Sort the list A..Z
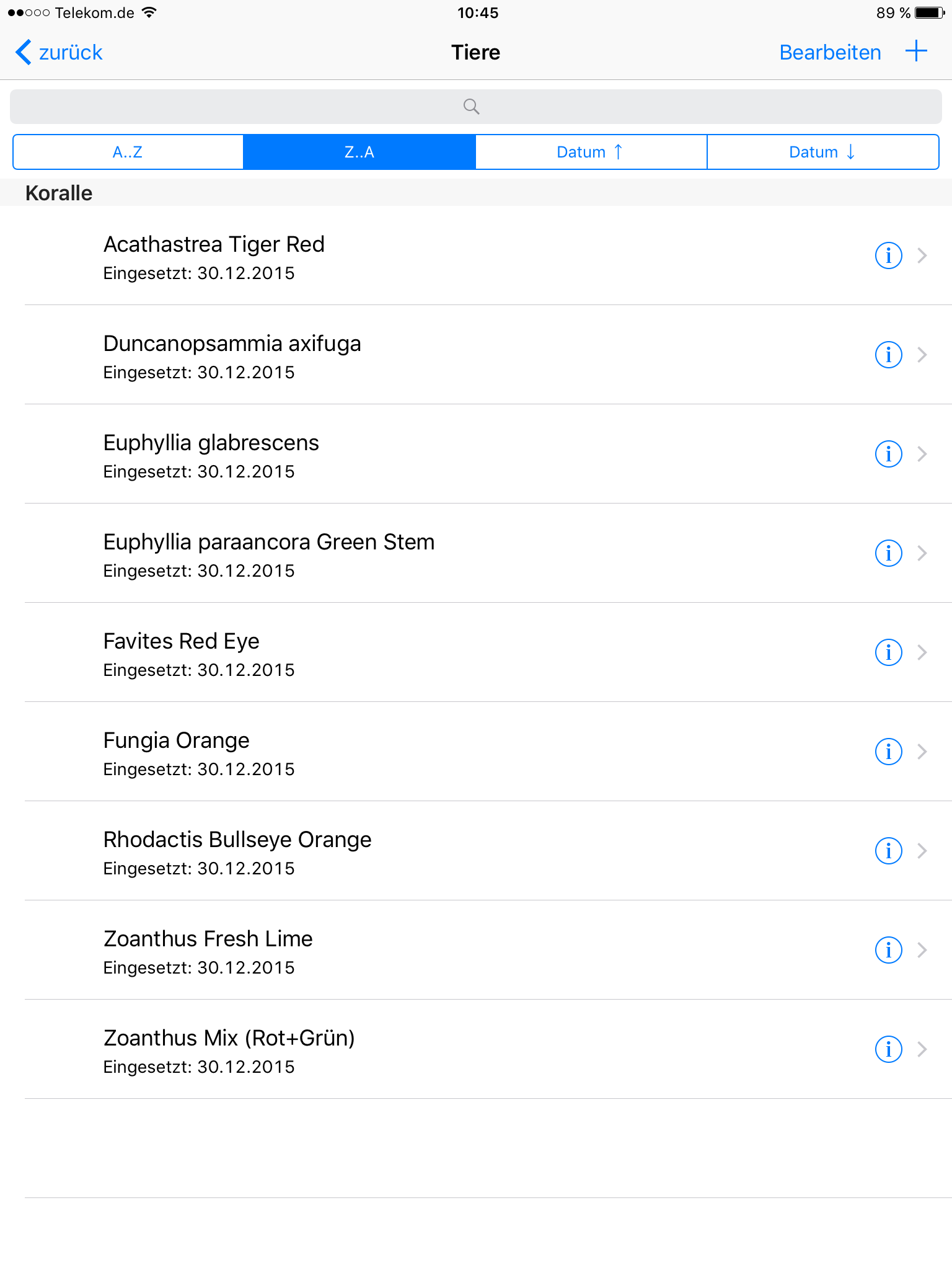952x1270 pixels. [x=128, y=152]
